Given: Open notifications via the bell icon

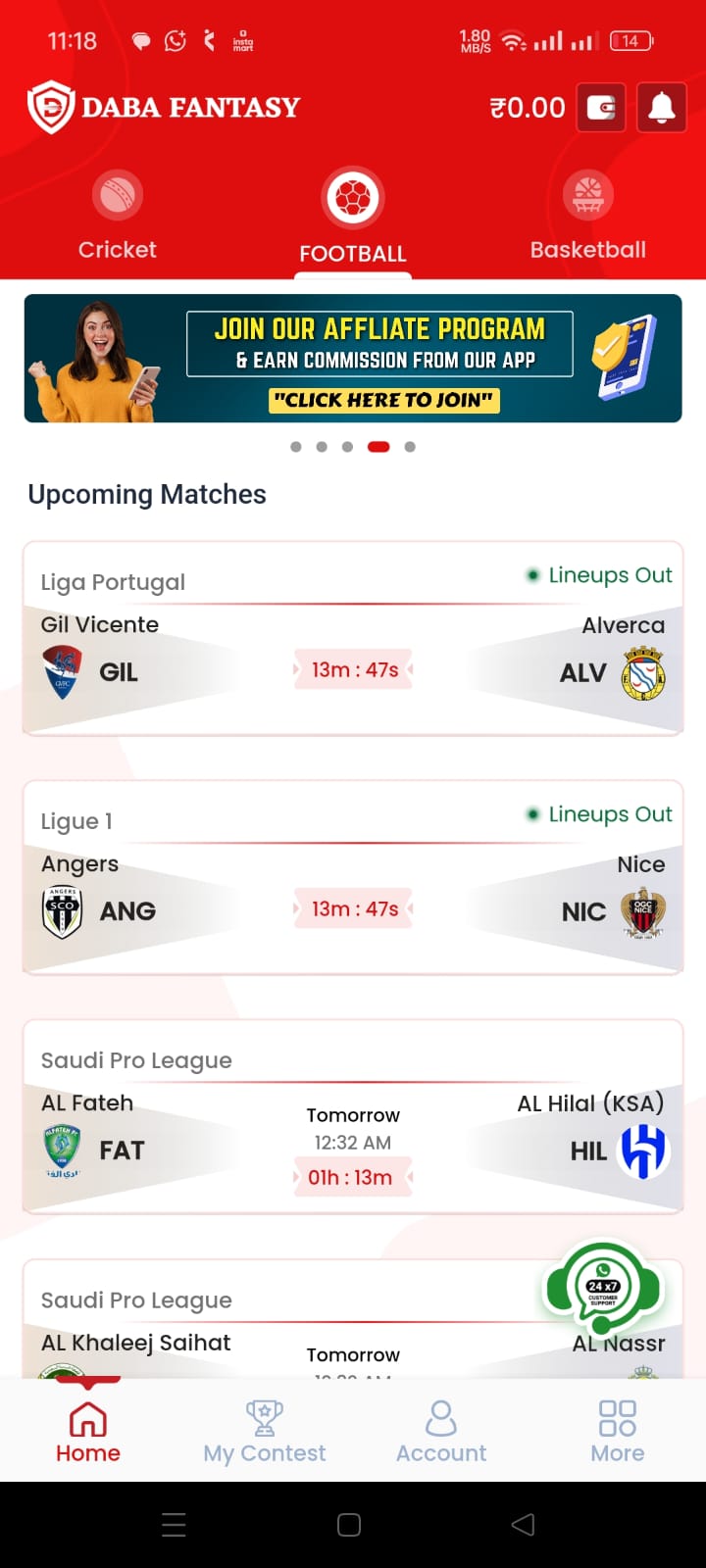Looking at the screenshot, I should [661, 108].
